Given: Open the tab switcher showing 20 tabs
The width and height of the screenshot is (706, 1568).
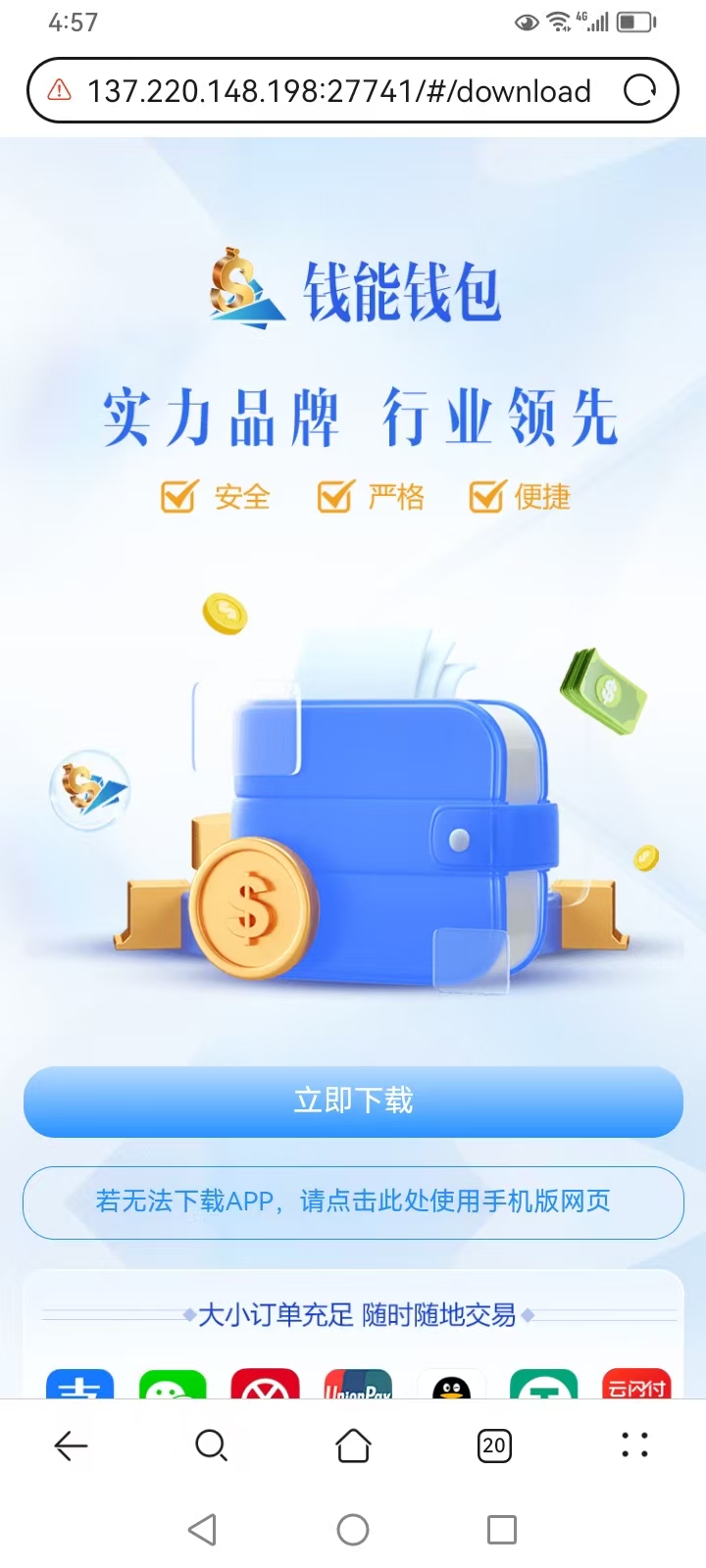Looking at the screenshot, I should [494, 1445].
